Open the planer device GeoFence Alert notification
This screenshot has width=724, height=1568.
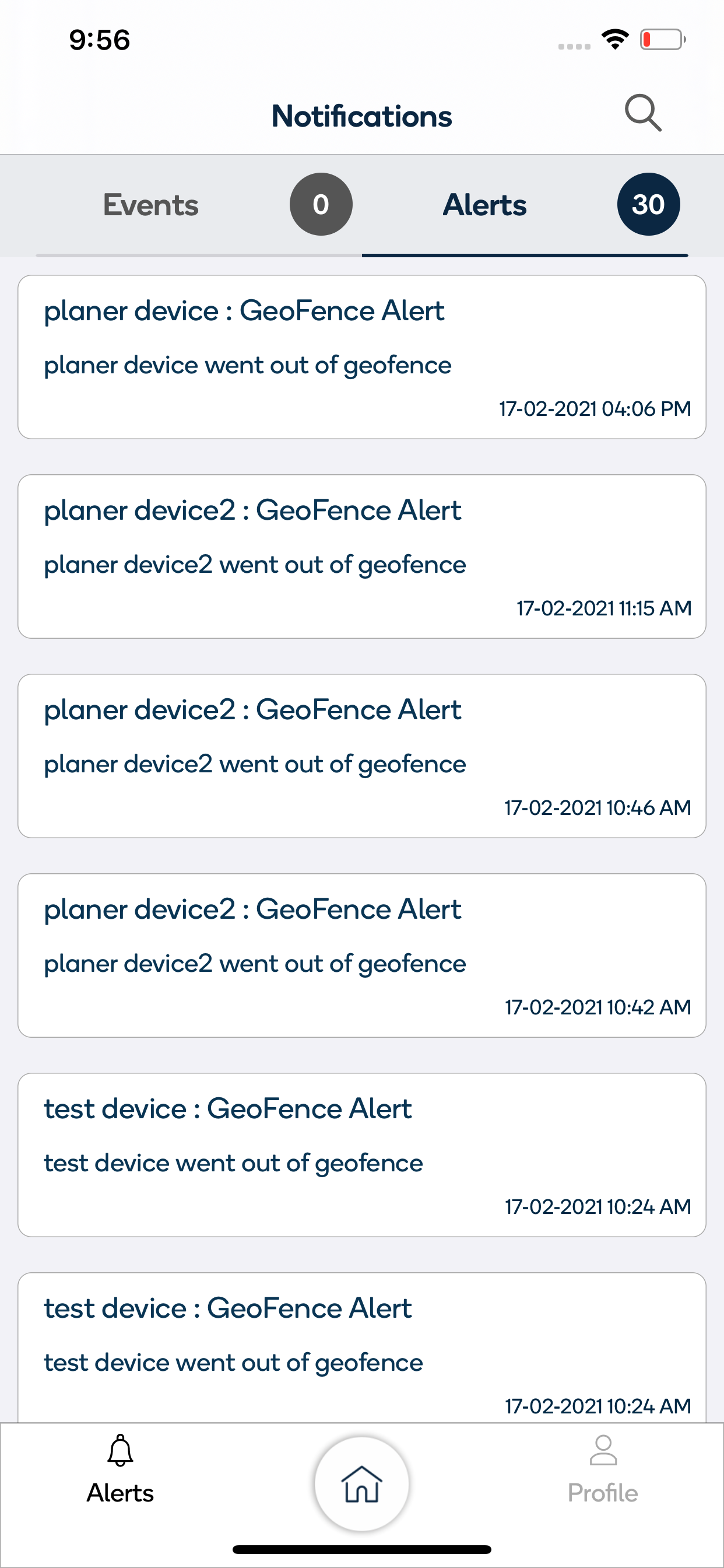(x=361, y=356)
